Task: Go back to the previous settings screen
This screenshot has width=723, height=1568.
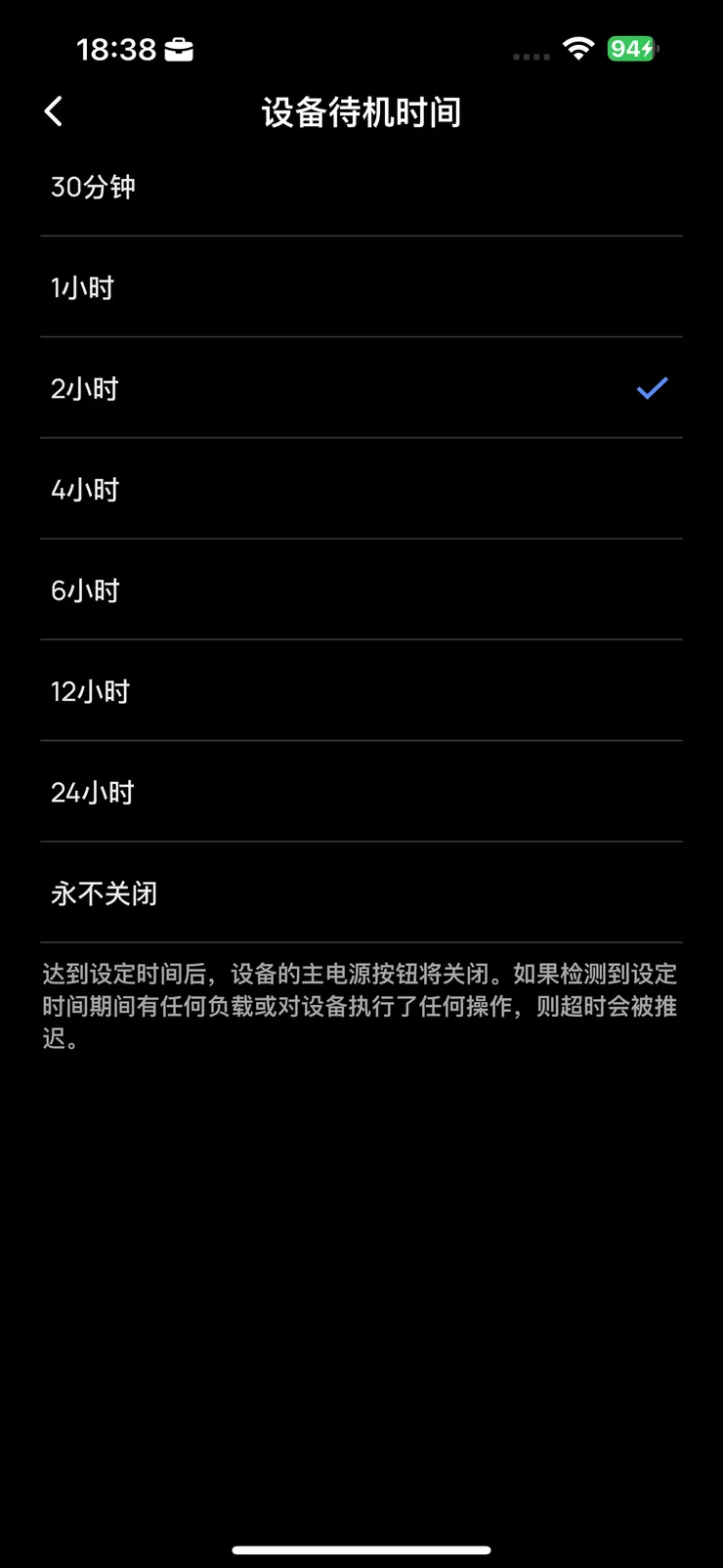Action: [x=54, y=111]
